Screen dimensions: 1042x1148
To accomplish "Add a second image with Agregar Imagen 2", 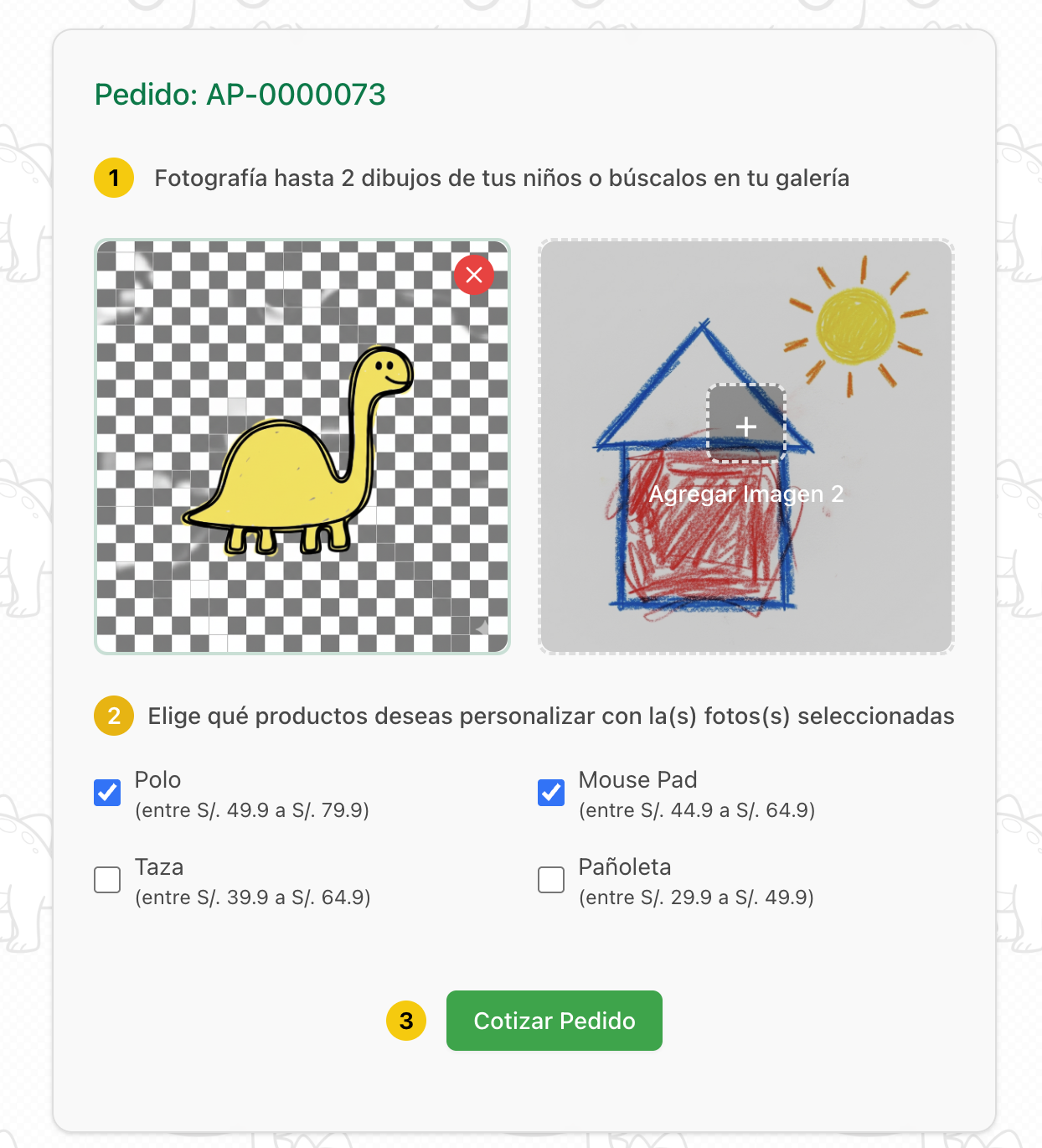I will (x=746, y=425).
